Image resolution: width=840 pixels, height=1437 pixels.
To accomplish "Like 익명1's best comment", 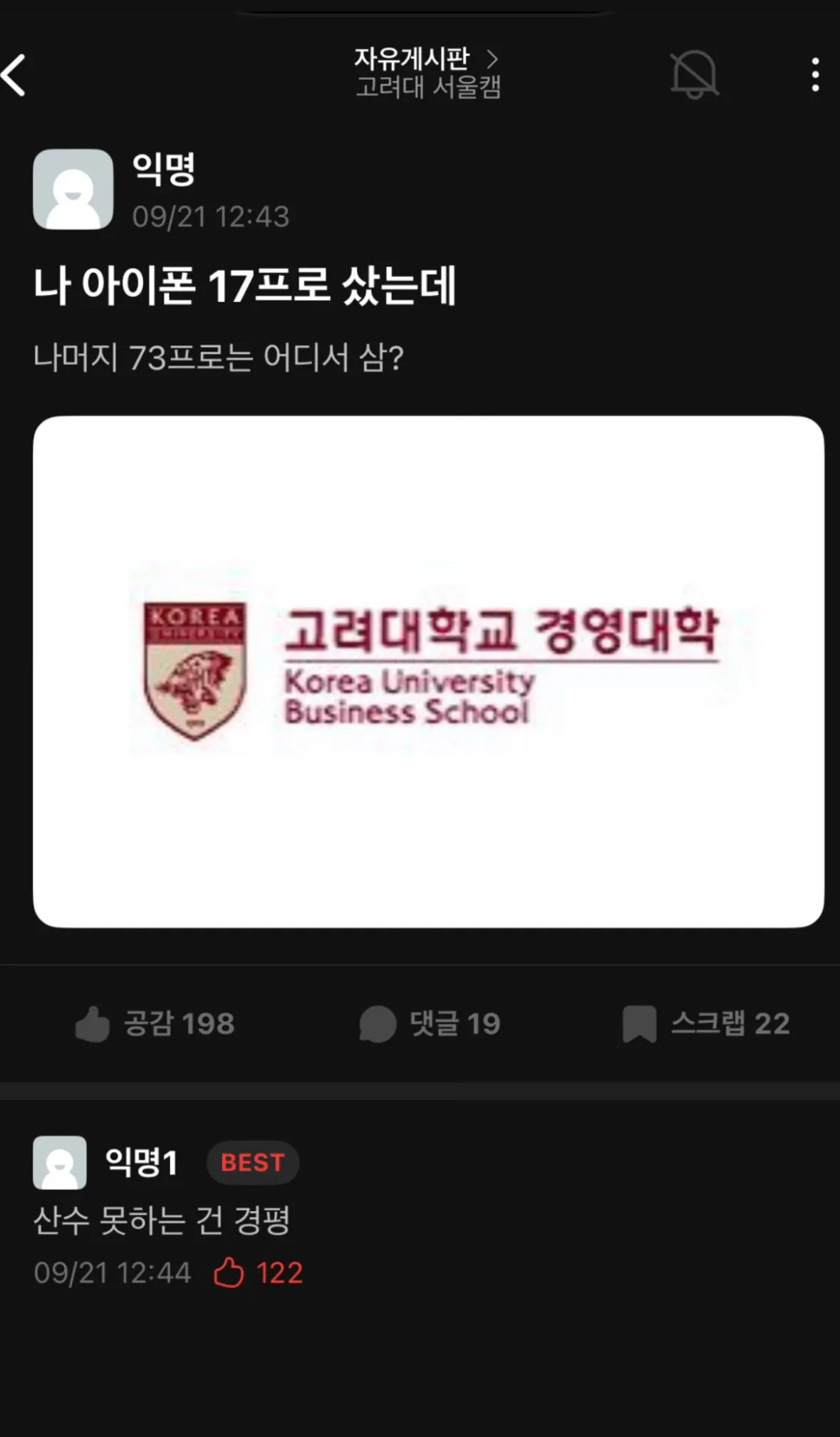I will (x=229, y=1272).
